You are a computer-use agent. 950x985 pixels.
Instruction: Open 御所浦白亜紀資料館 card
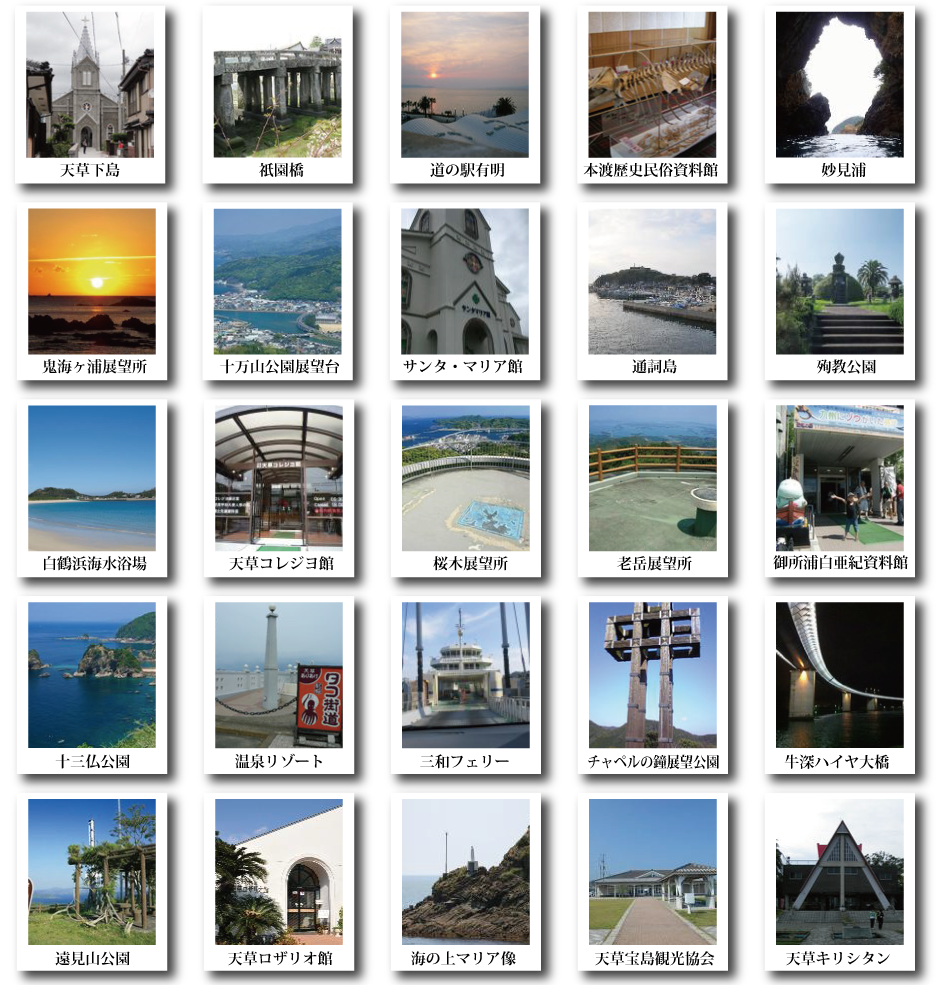pos(839,488)
